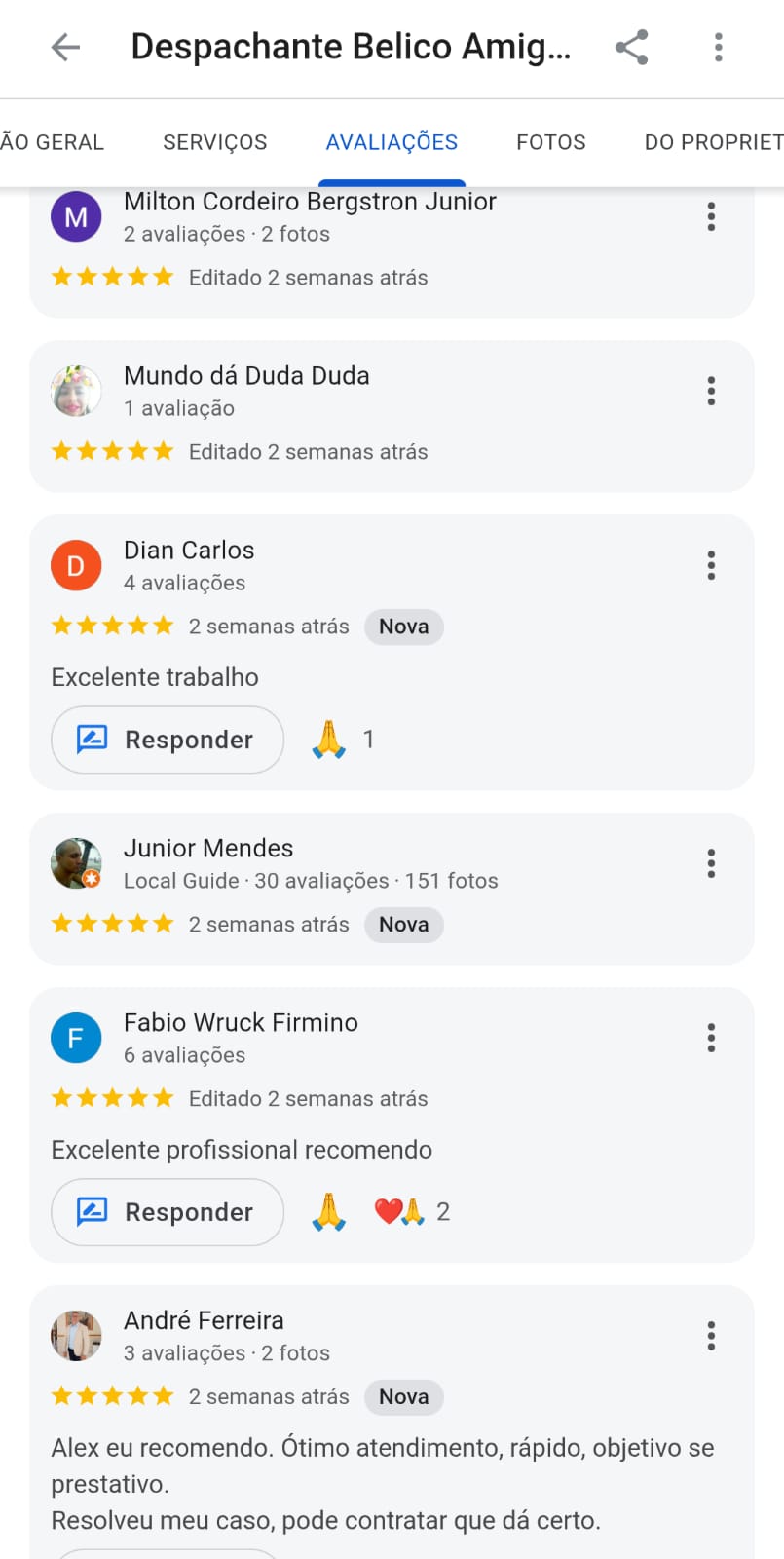React with praying hands to Fabio's review
Viewport: 784px width, 1559px height.
point(329,1212)
